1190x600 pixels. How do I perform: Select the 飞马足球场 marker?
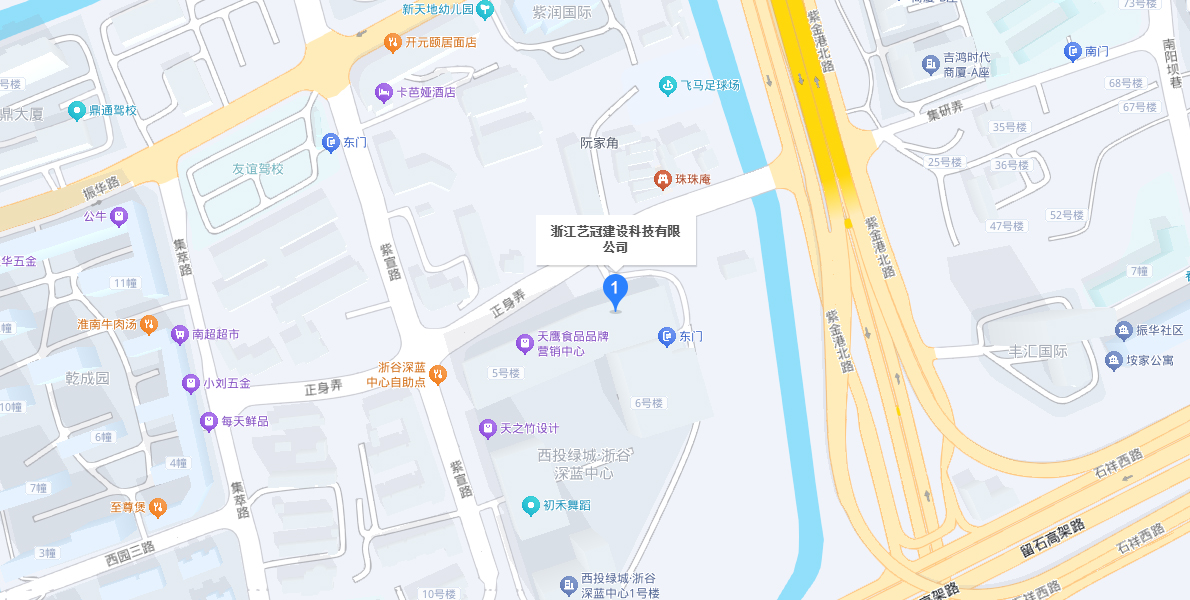tap(668, 86)
